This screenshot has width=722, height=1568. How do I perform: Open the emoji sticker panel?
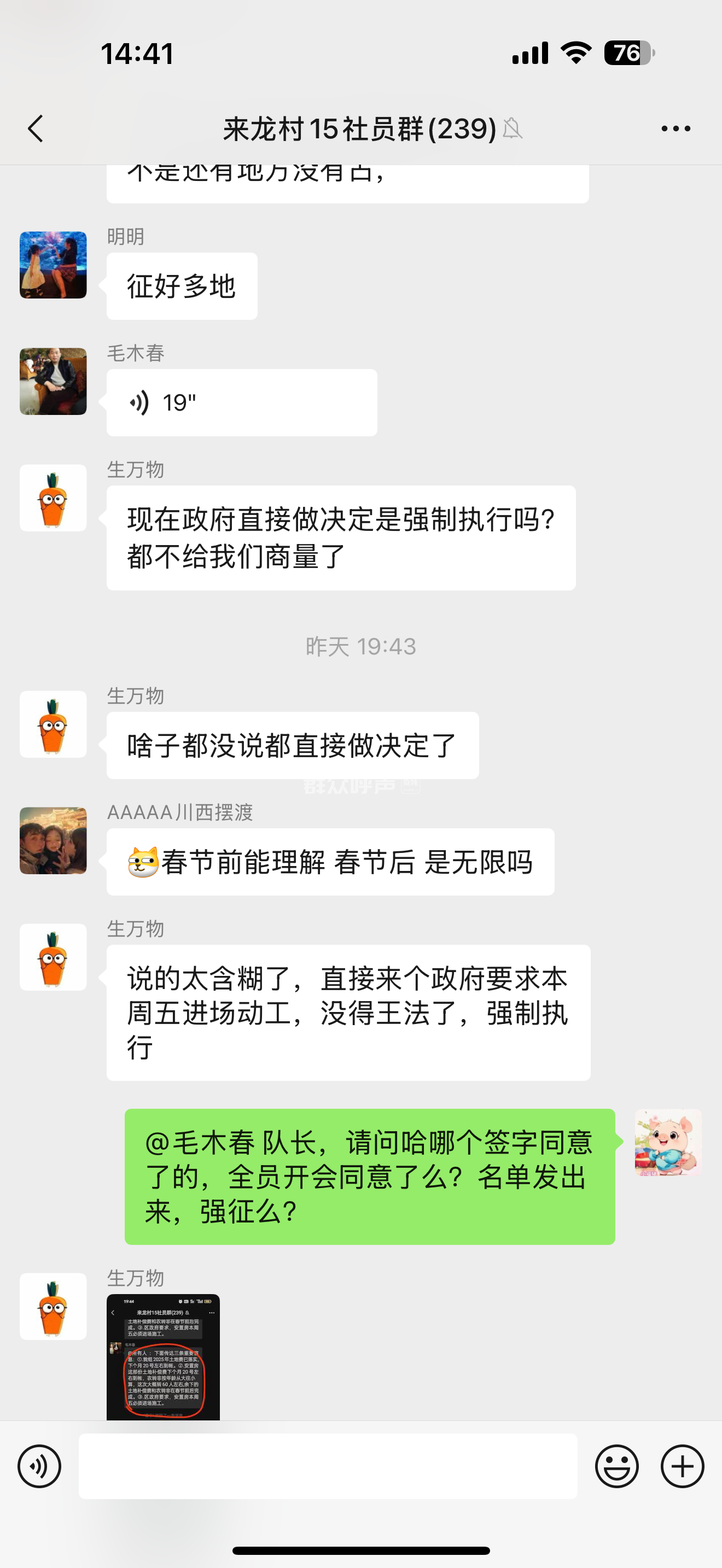coord(616,1466)
